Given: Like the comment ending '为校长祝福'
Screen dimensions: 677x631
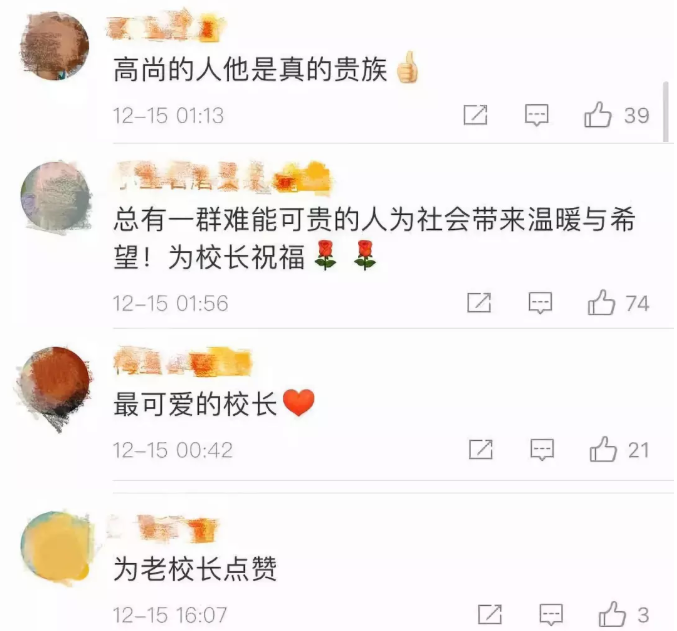Looking at the screenshot, I should pos(602,302).
